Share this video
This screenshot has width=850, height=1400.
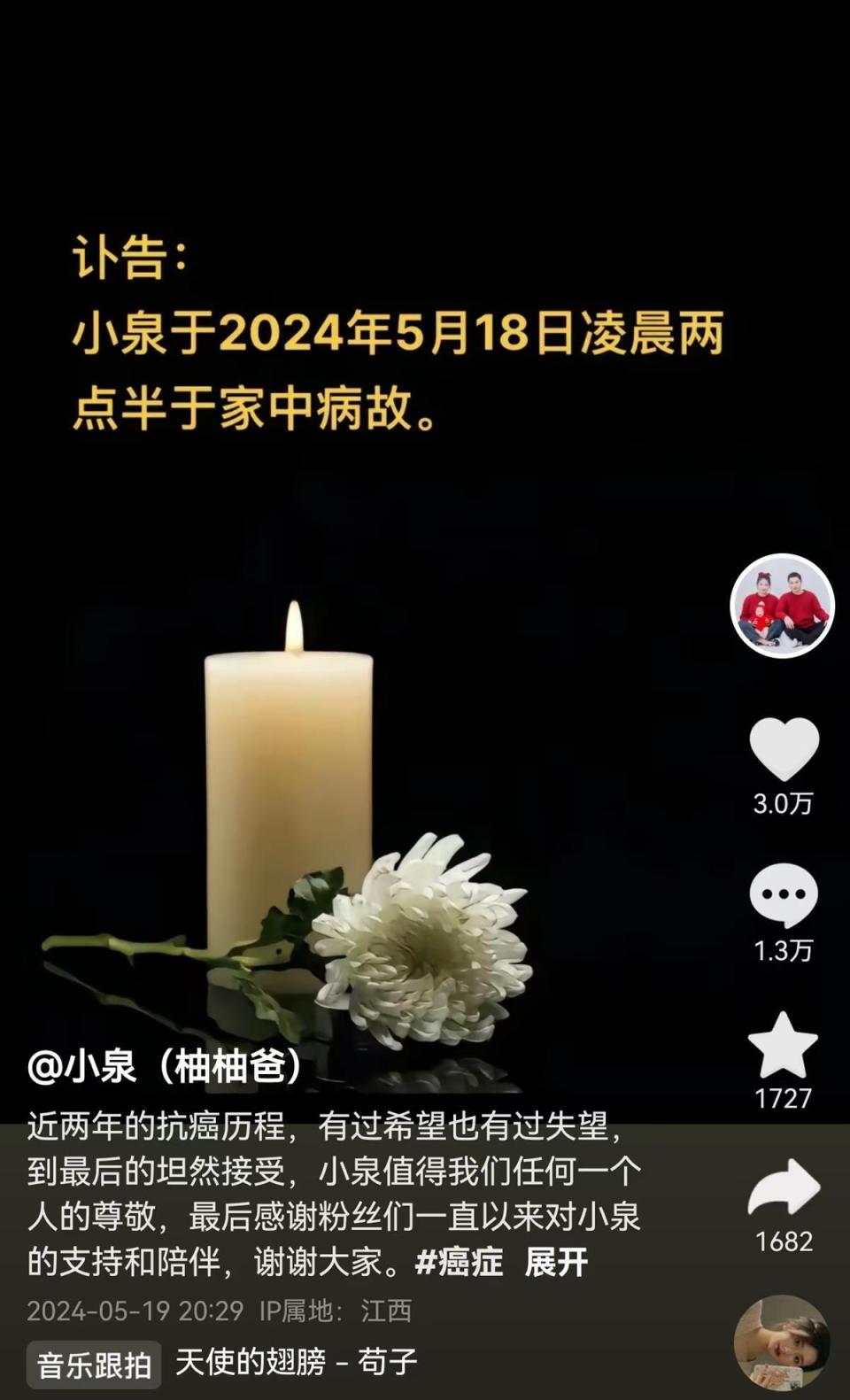click(x=784, y=1188)
